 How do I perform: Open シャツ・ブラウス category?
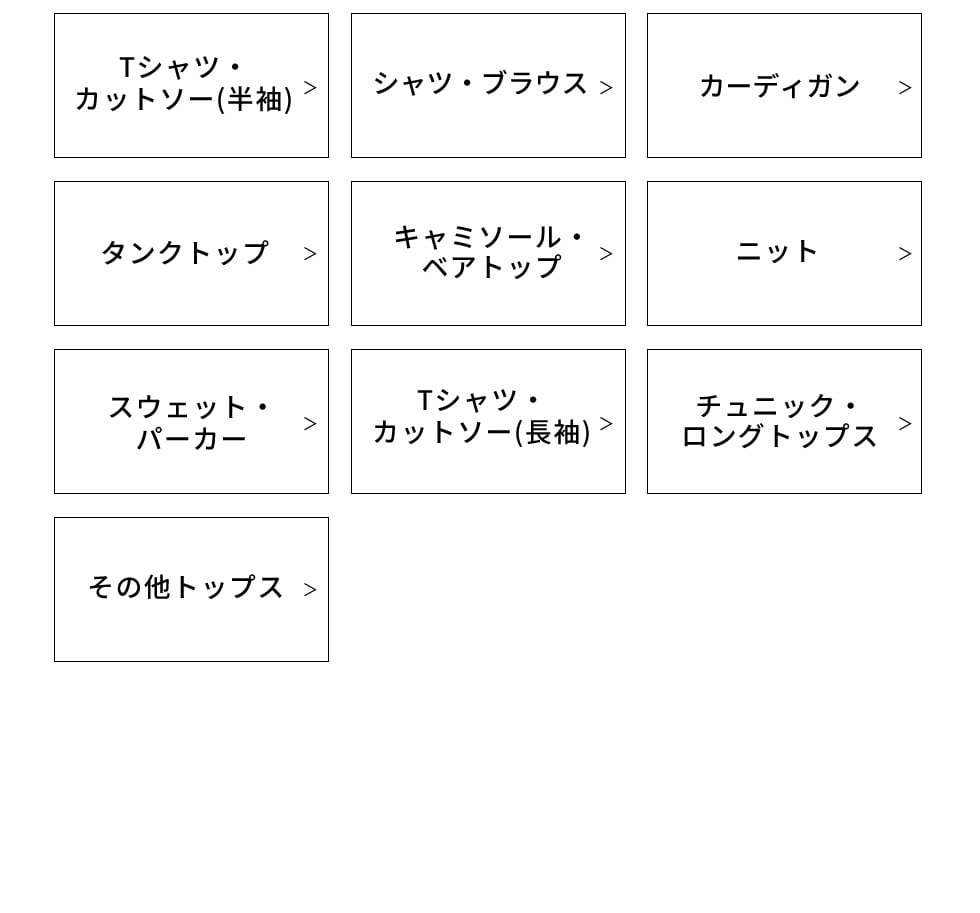pos(488,86)
